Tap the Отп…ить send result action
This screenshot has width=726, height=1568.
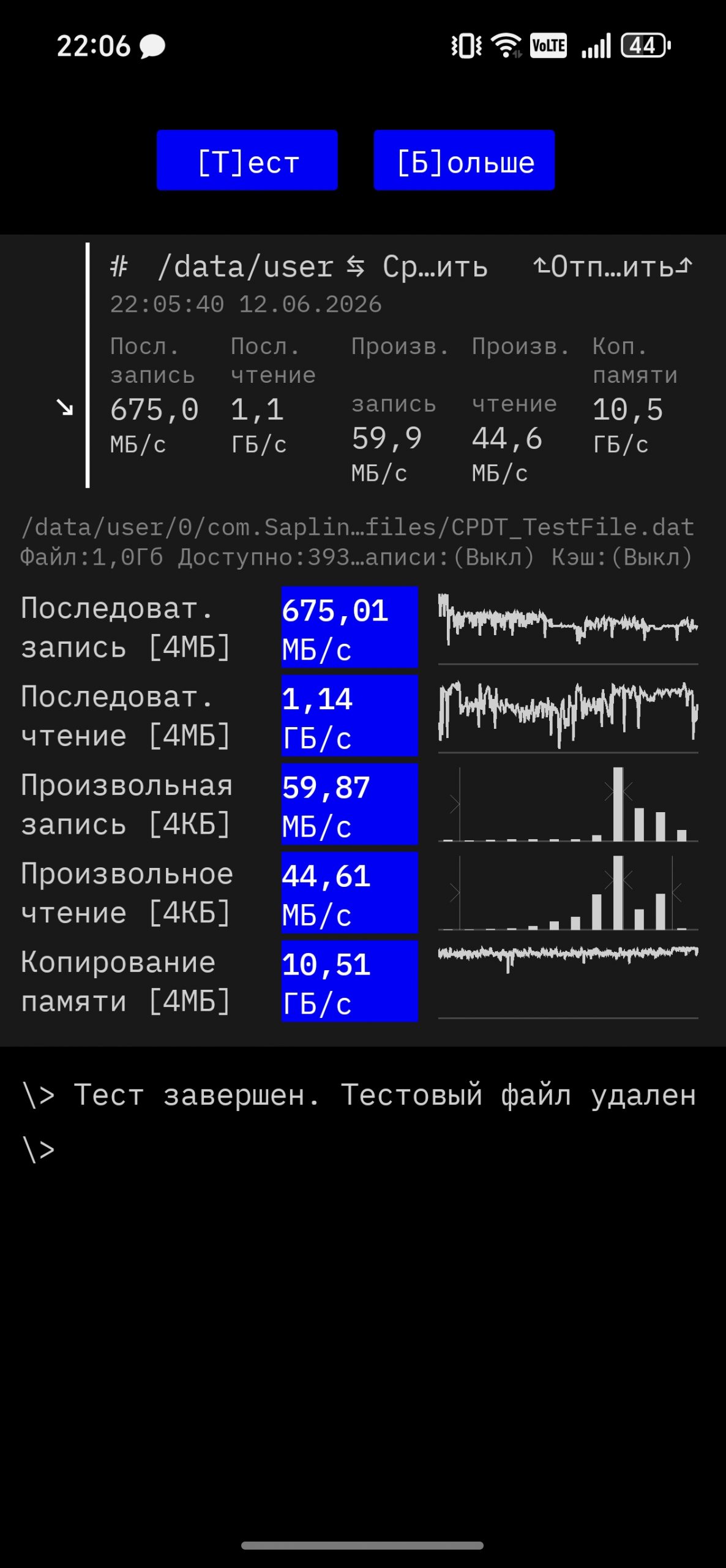[x=613, y=266]
